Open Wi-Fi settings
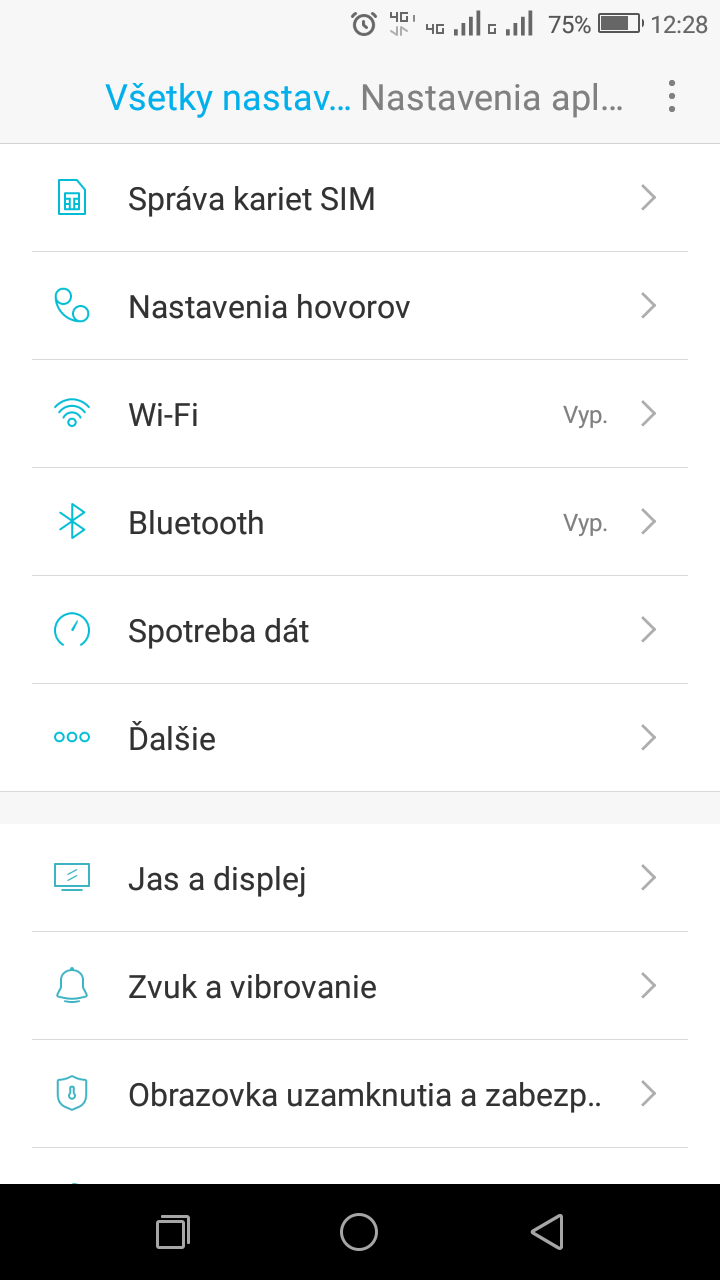The height and width of the screenshot is (1280, 720). coord(360,414)
